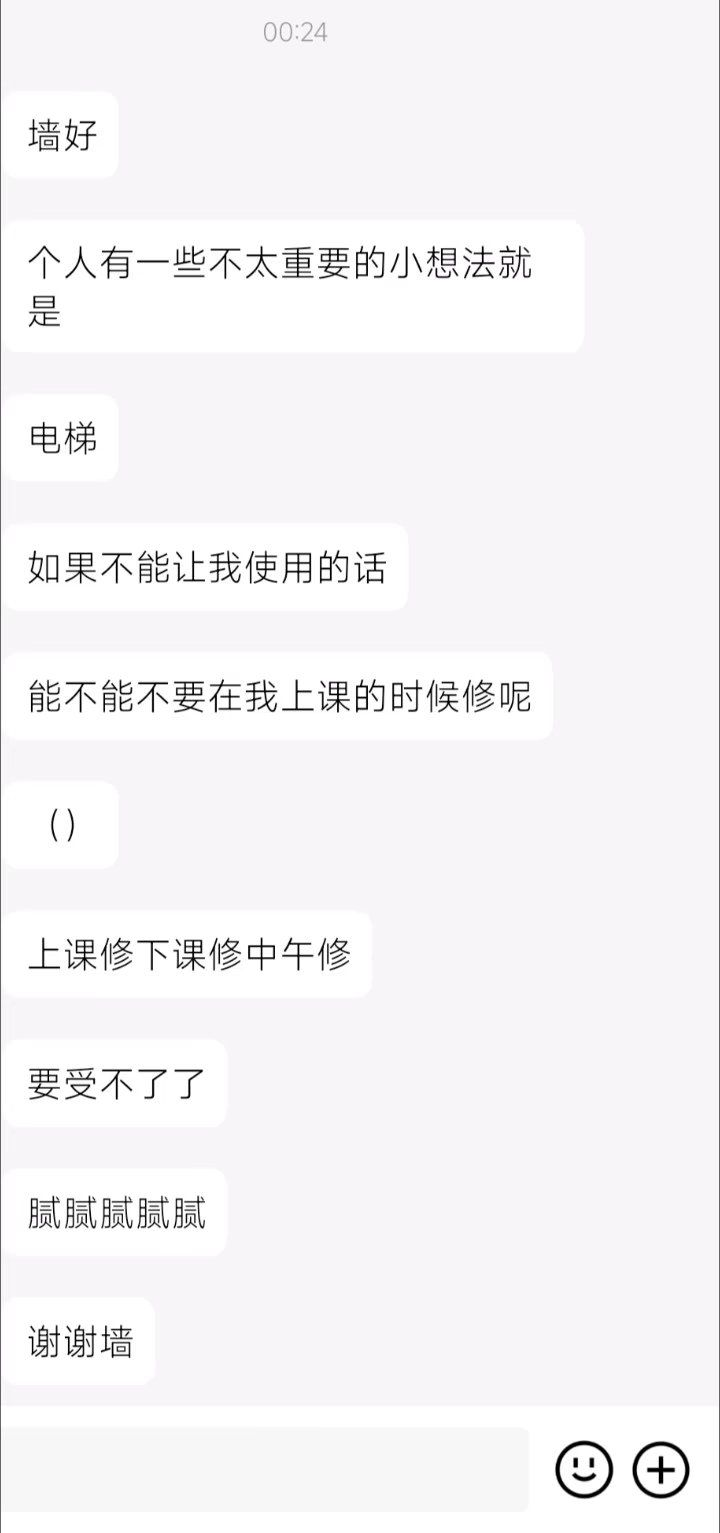Open the plus attachment menu
Screen dimensions: 720x1533
pos(661,1469)
